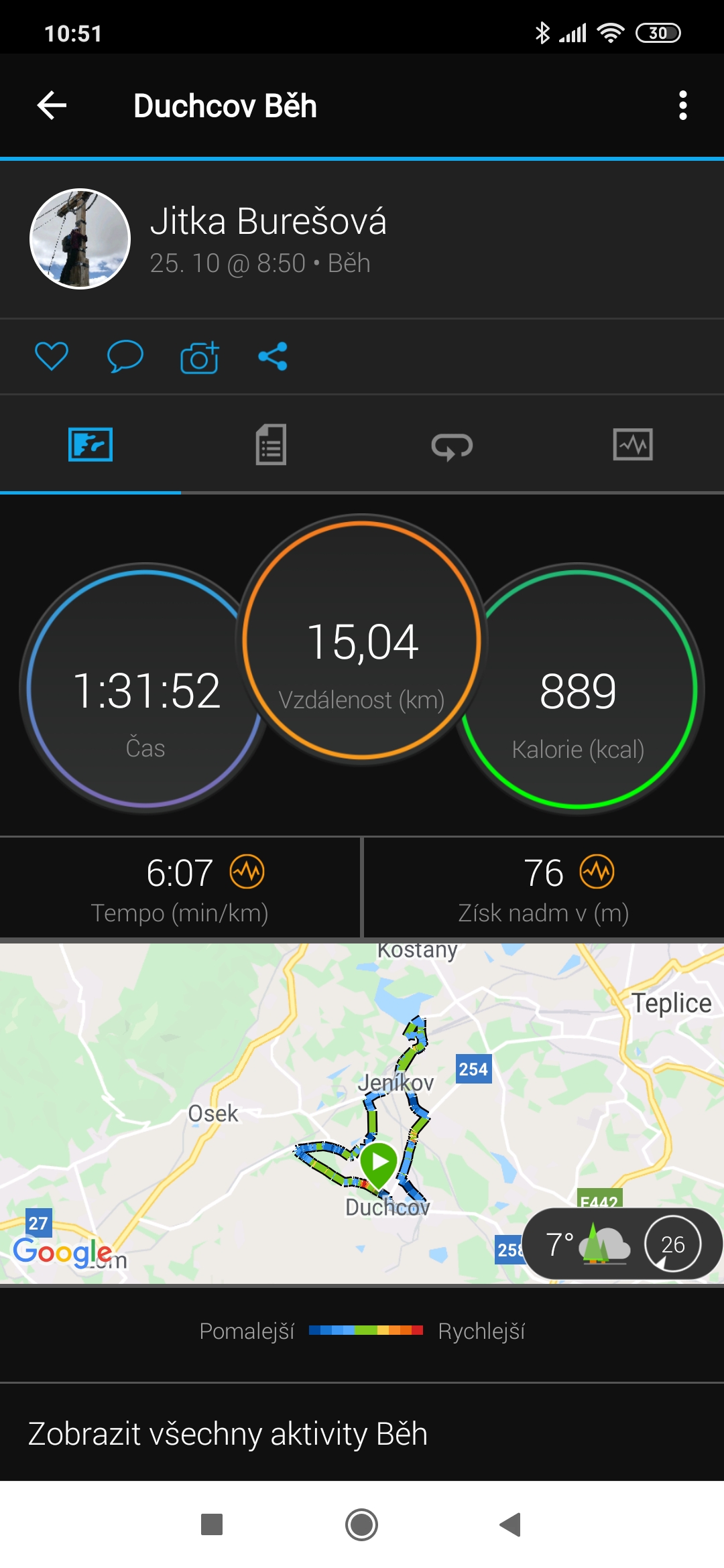Switch to the stats details tab
Viewport: 724px width, 1568px height.
click(x=271, y=445)
